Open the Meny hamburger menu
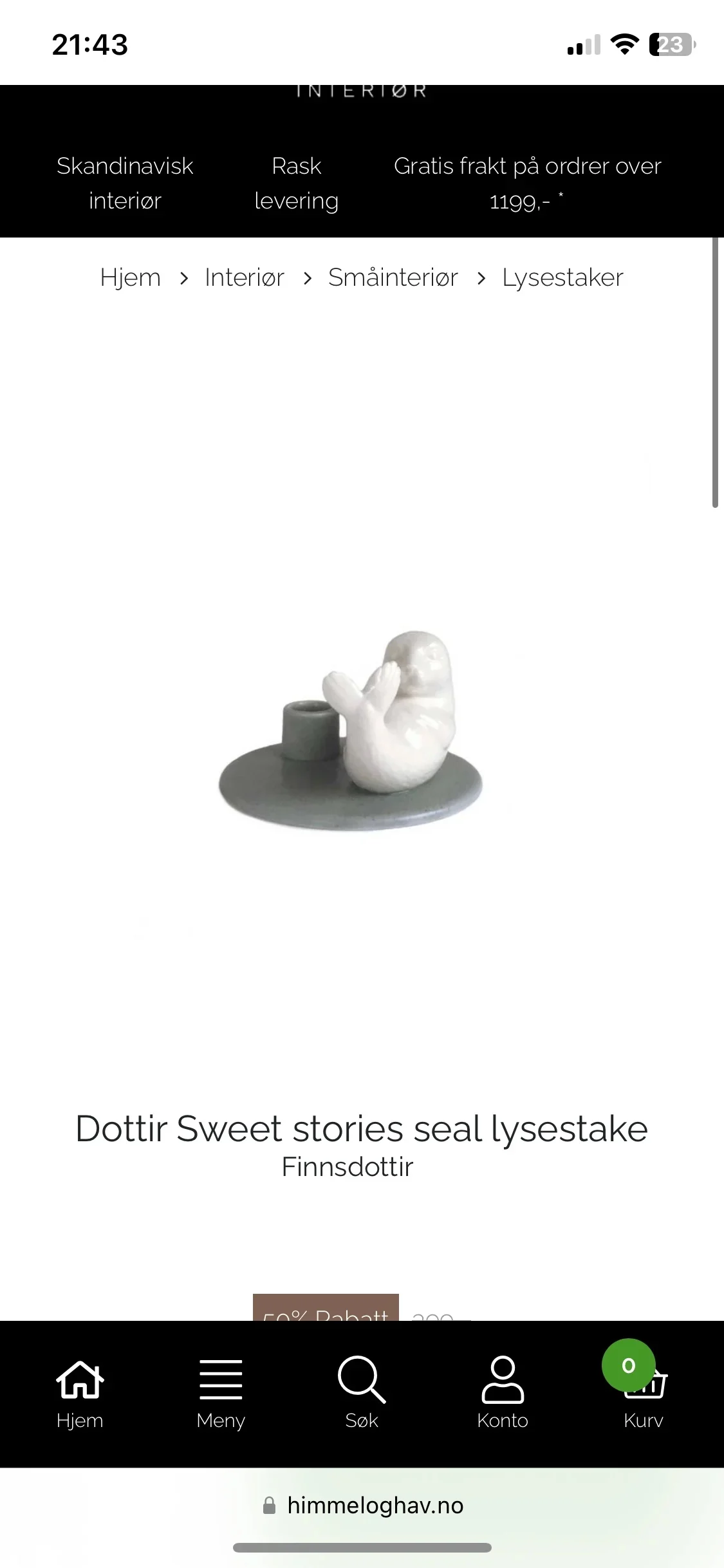Viewport: 724px width, 1568px height. click(221, 1392)
